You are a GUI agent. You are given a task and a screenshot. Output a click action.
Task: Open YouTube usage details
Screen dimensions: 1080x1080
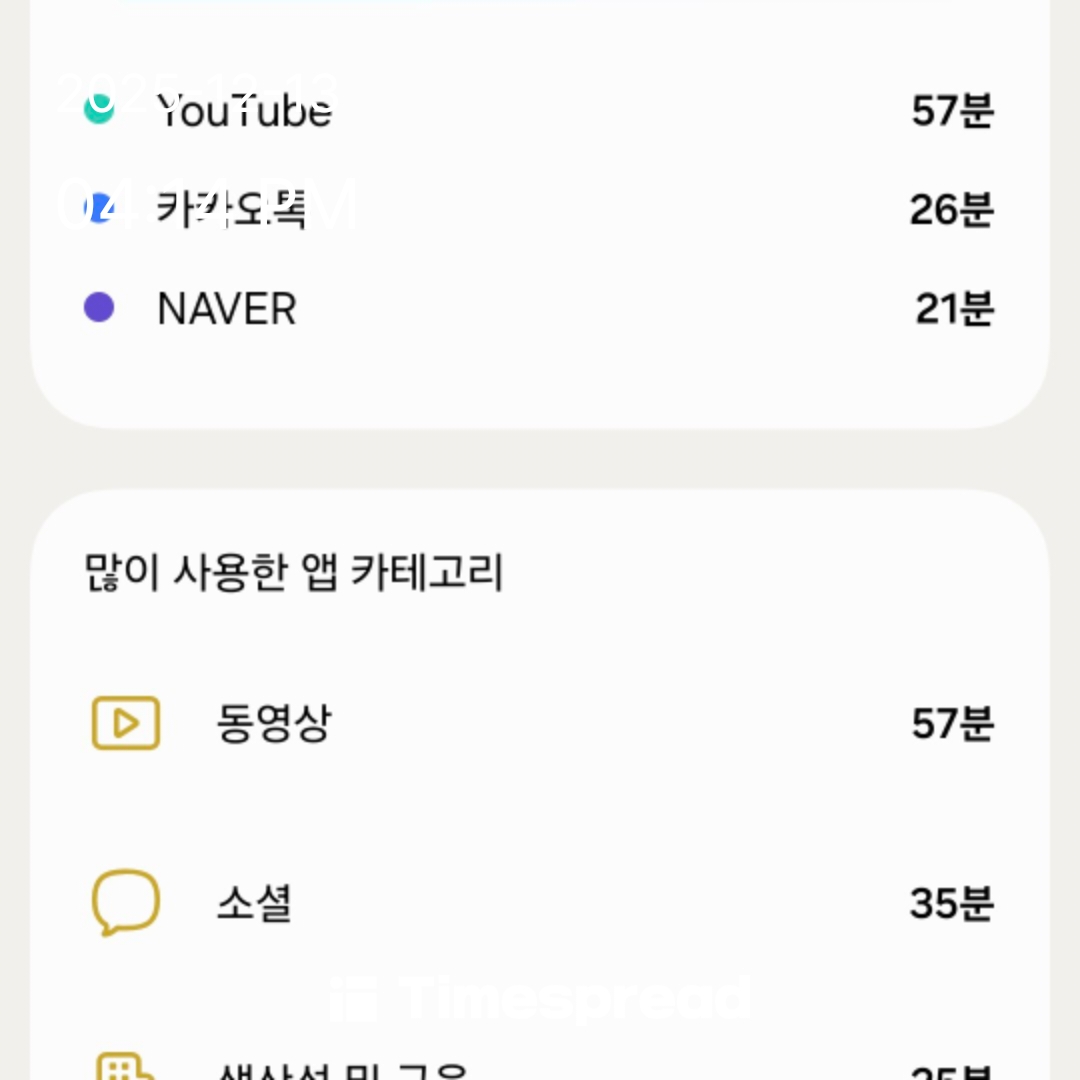point(244,110)
